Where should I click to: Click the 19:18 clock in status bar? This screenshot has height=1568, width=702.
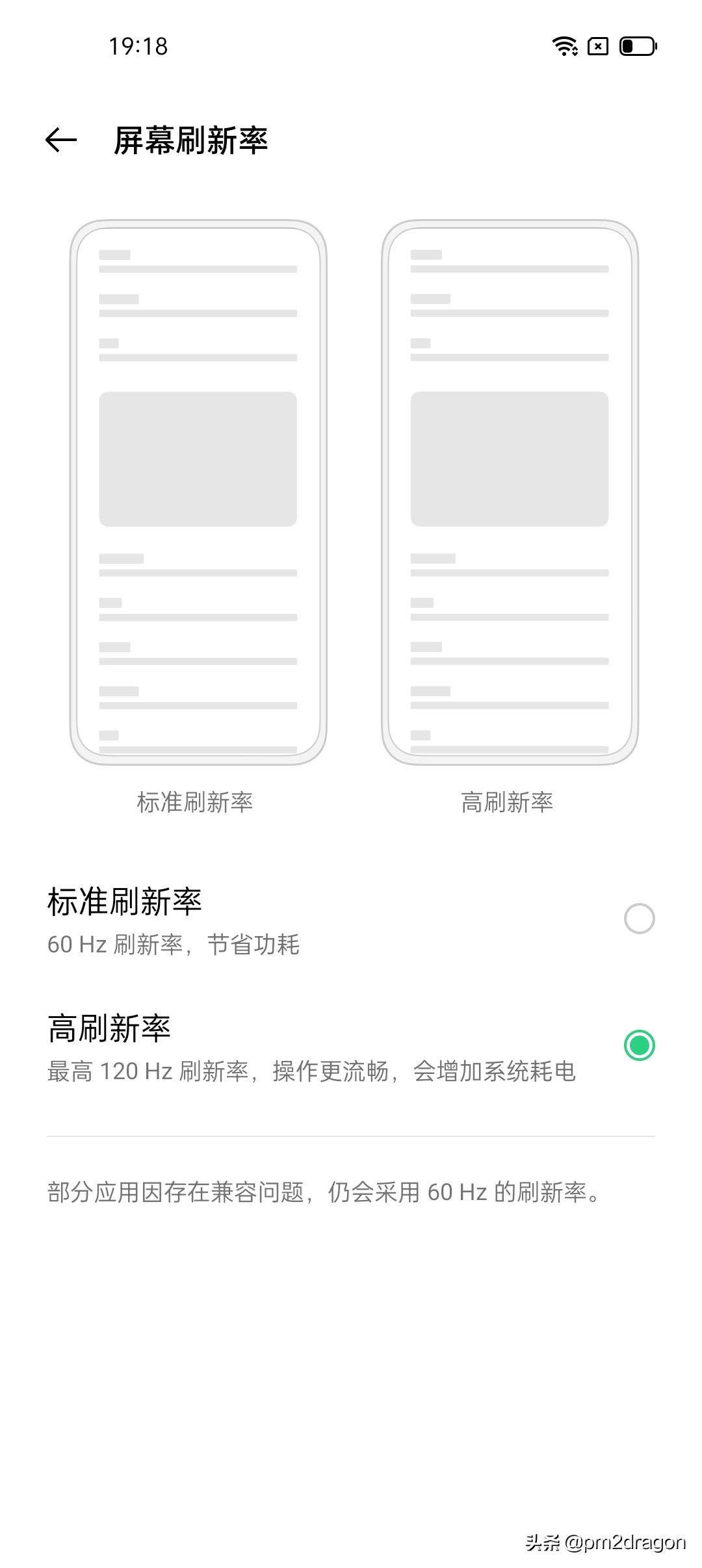[x=138, y=46]
